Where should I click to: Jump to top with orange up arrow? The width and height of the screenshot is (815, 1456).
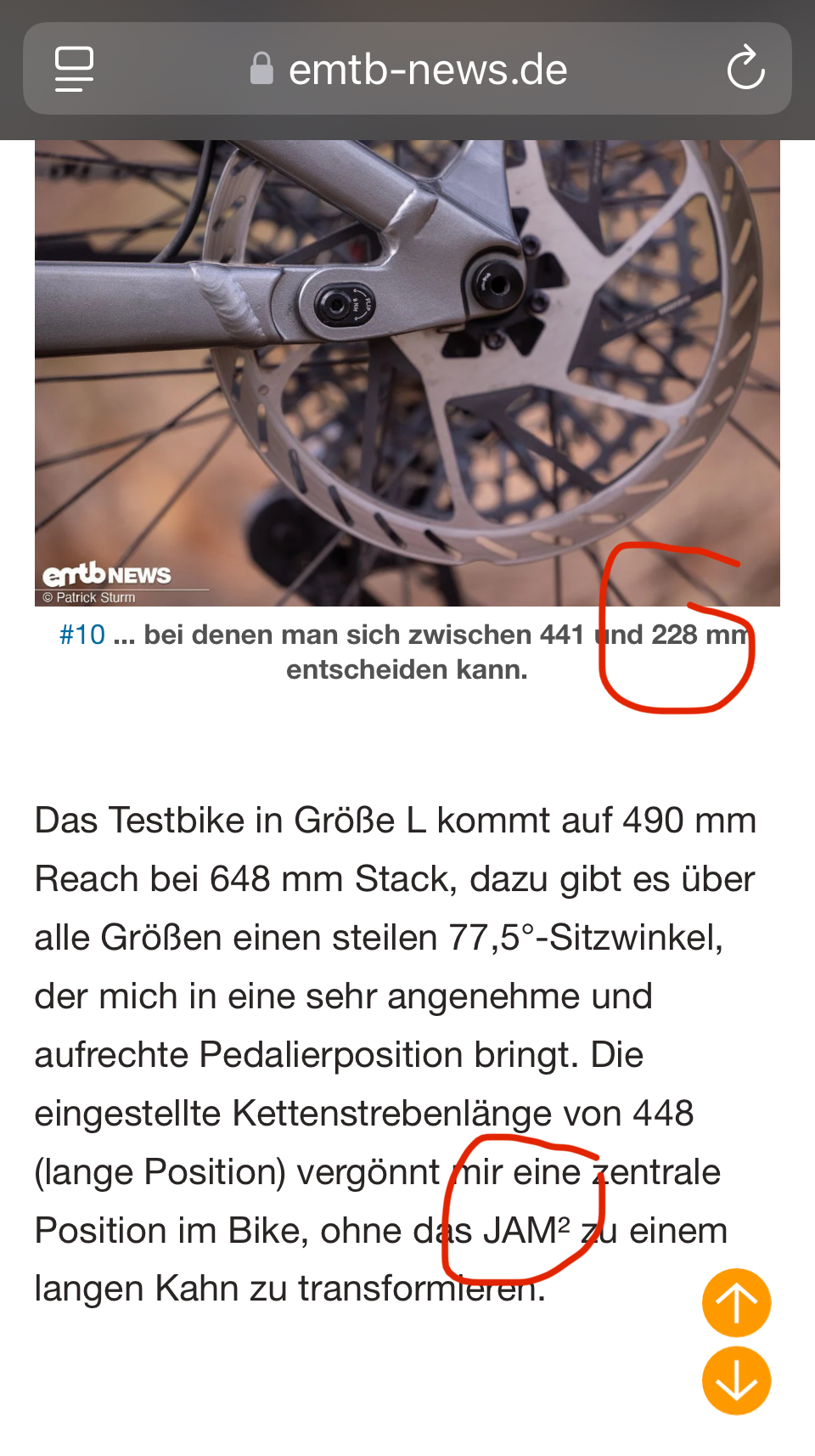tap(736, 1302)
